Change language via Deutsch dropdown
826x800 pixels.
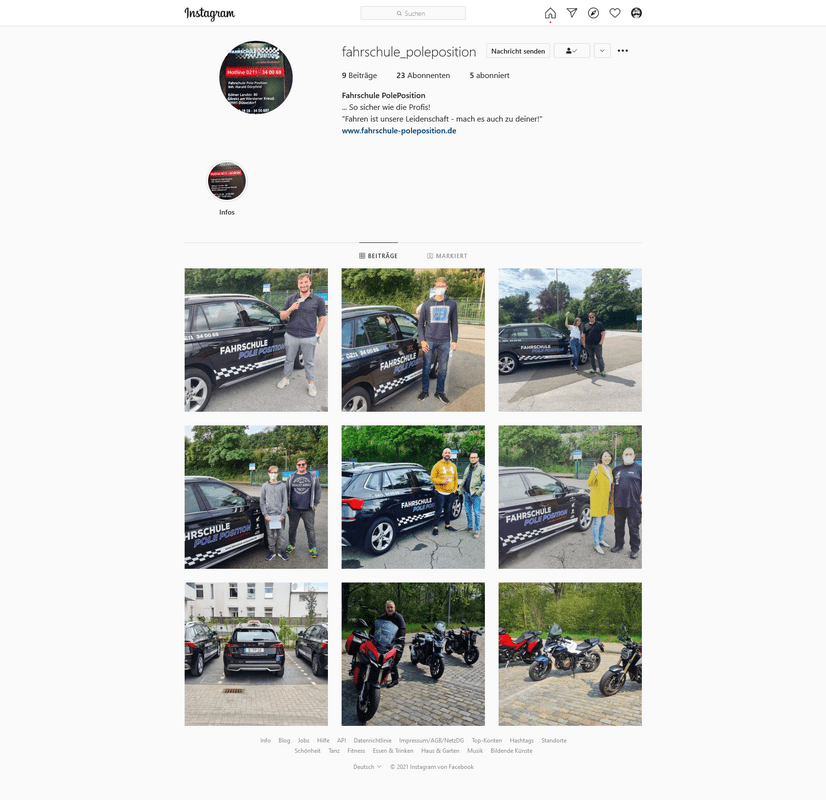tap(367, 767)
